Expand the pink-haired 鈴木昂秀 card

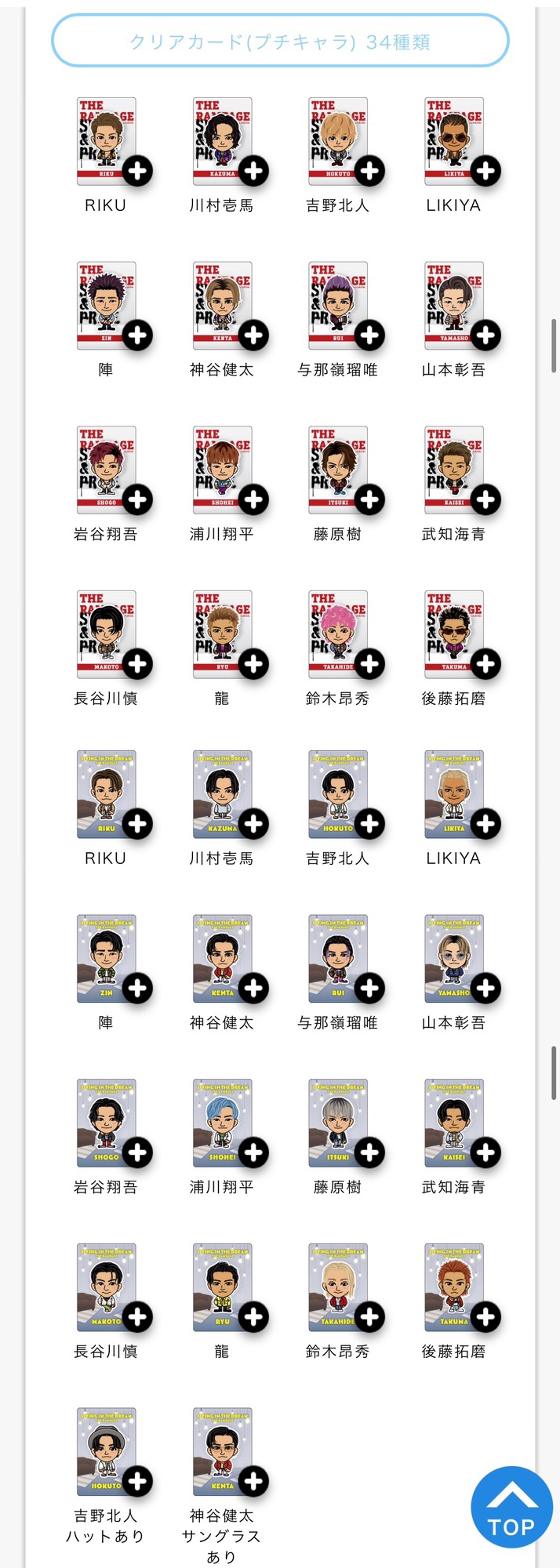pyautogui.click(x=339, y=635)
